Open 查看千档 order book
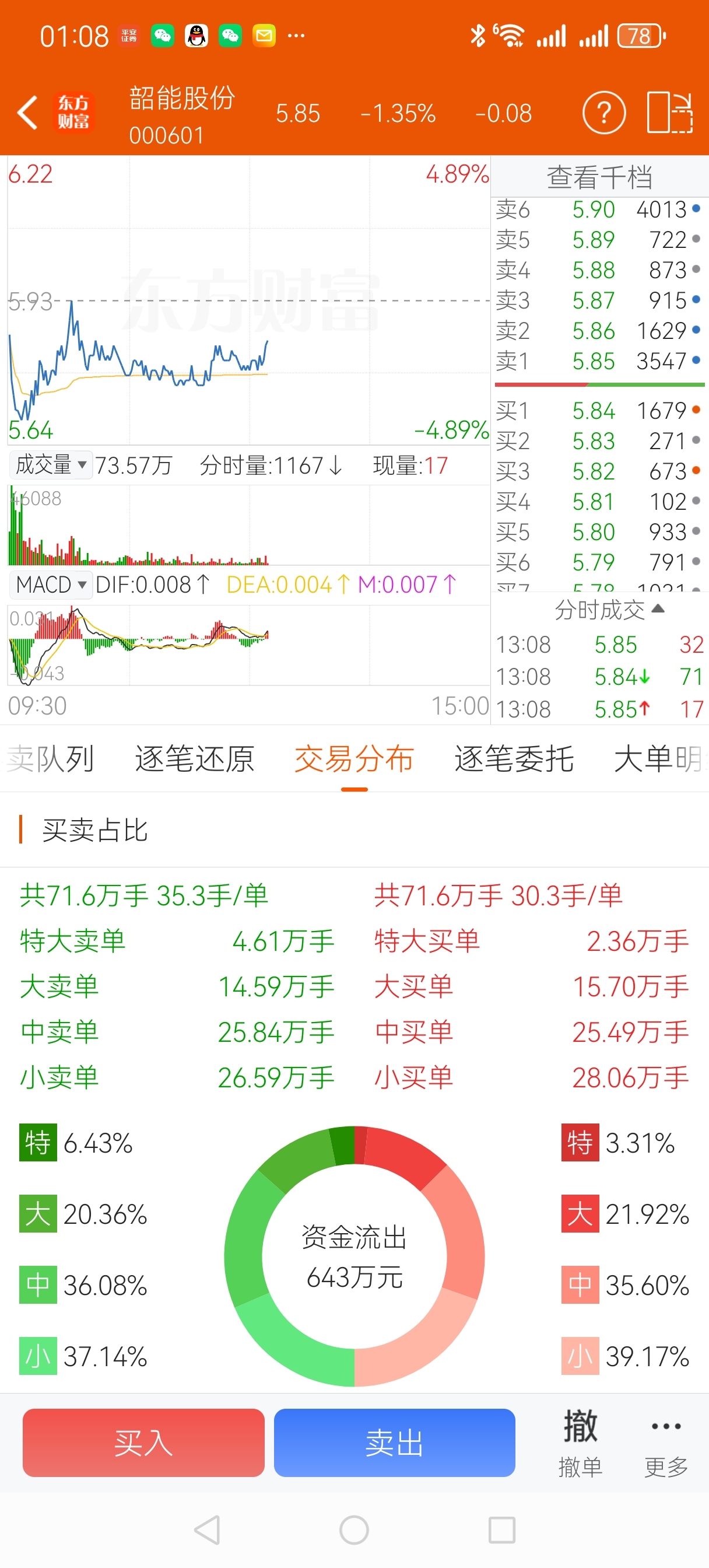The height and width of the screenshot is (1568, 709). coord(599,177)
